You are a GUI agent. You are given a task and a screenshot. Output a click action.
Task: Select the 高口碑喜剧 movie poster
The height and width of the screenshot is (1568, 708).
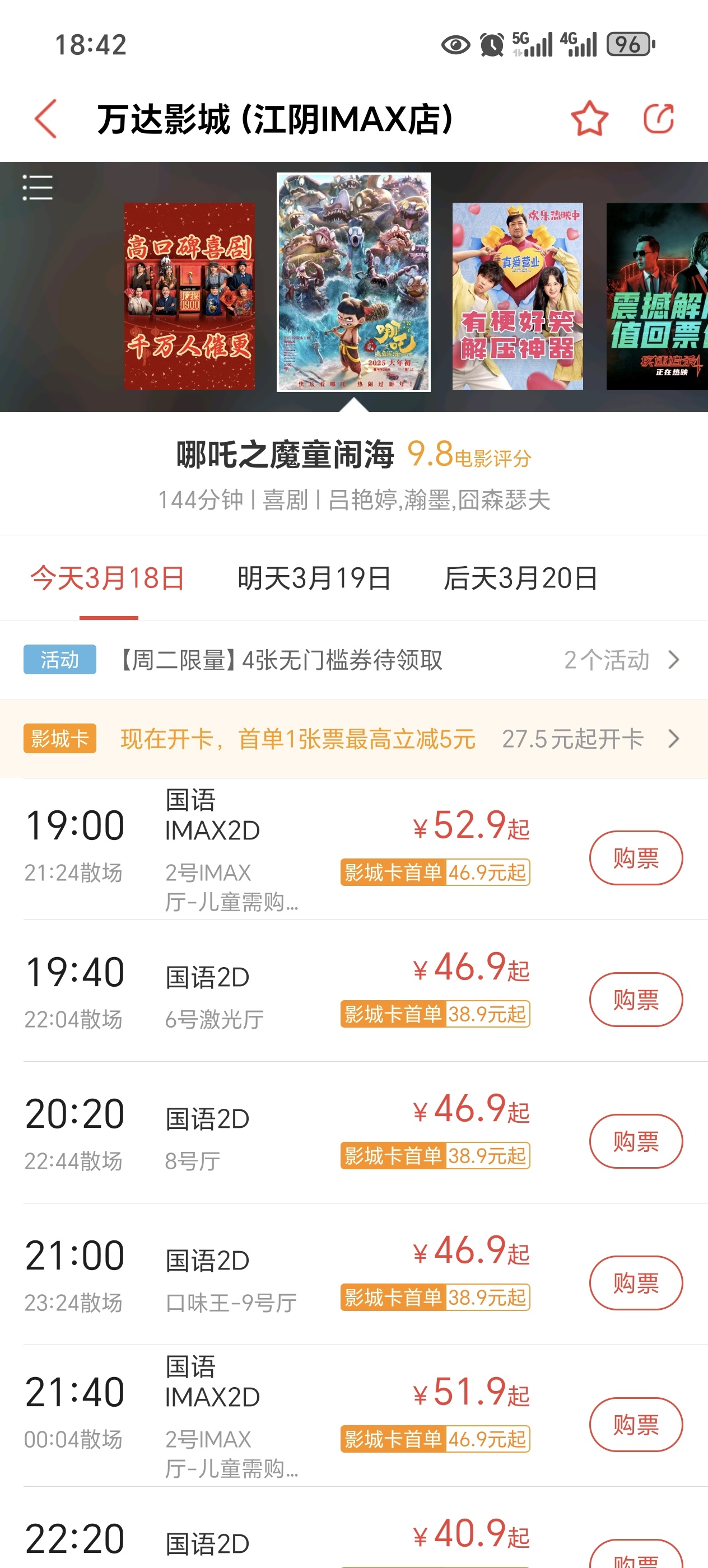tap(189, 296)
